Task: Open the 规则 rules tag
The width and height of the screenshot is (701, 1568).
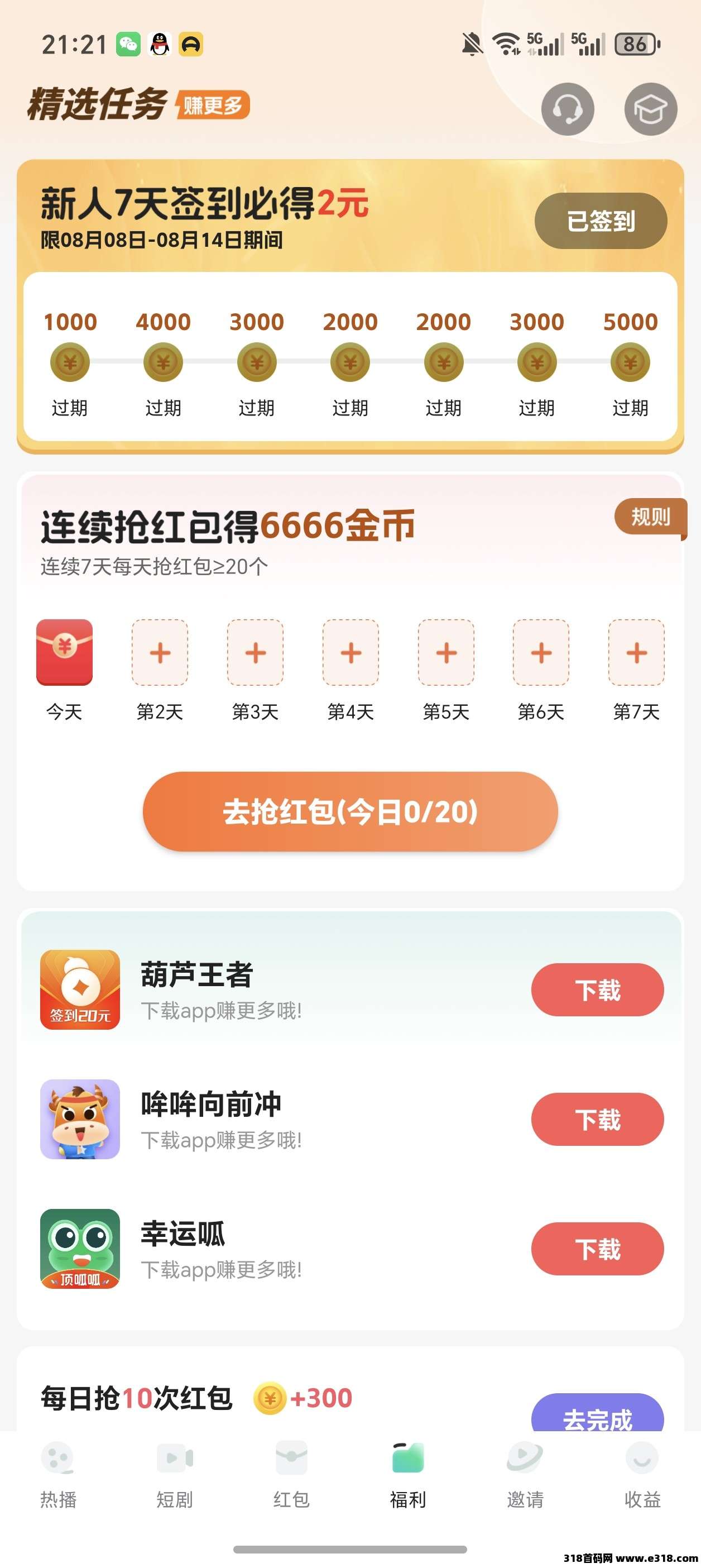Action: coord(650,517)
